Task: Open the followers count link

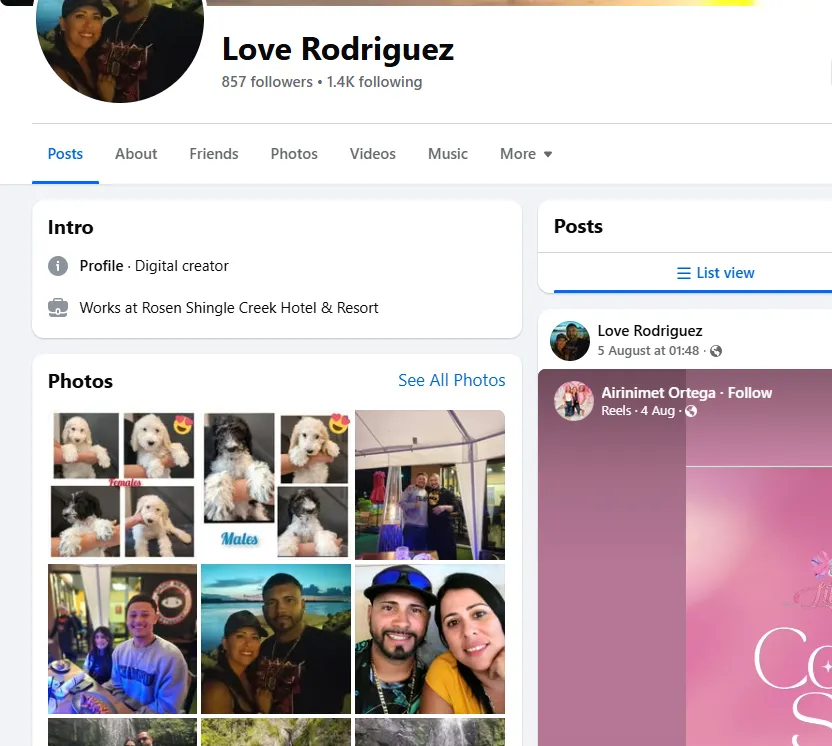Action: (267, 82)
